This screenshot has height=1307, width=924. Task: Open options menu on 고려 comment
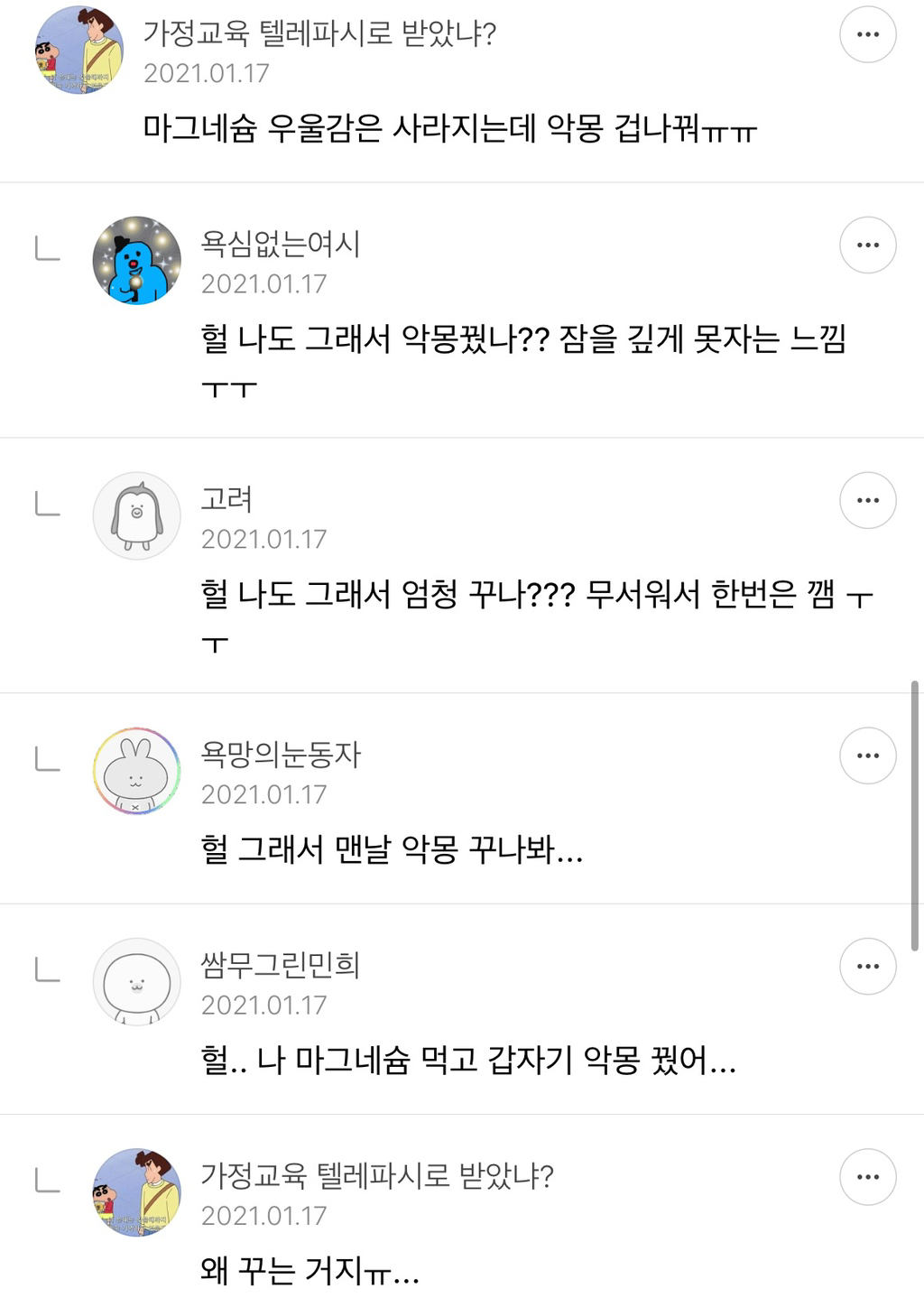(x=869, y=499)
